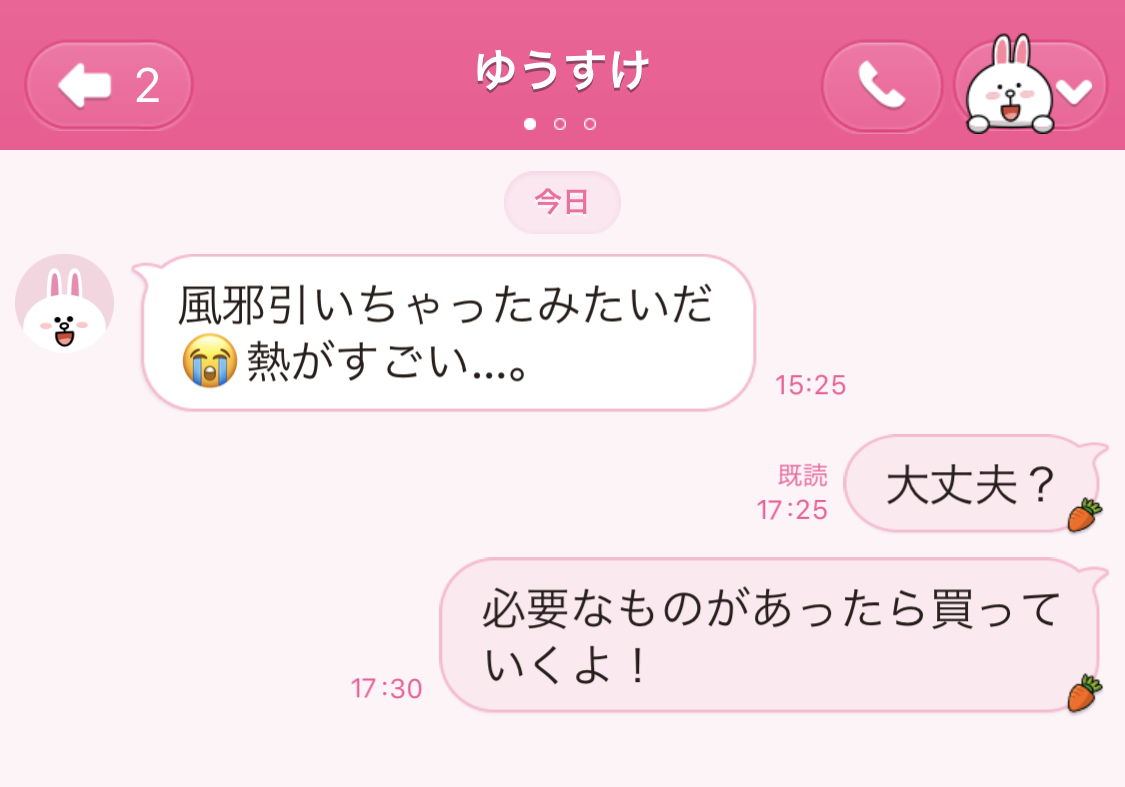This screenshot has height=787, width=1125.
Task: Go back to the chat list
Action: 108,86
